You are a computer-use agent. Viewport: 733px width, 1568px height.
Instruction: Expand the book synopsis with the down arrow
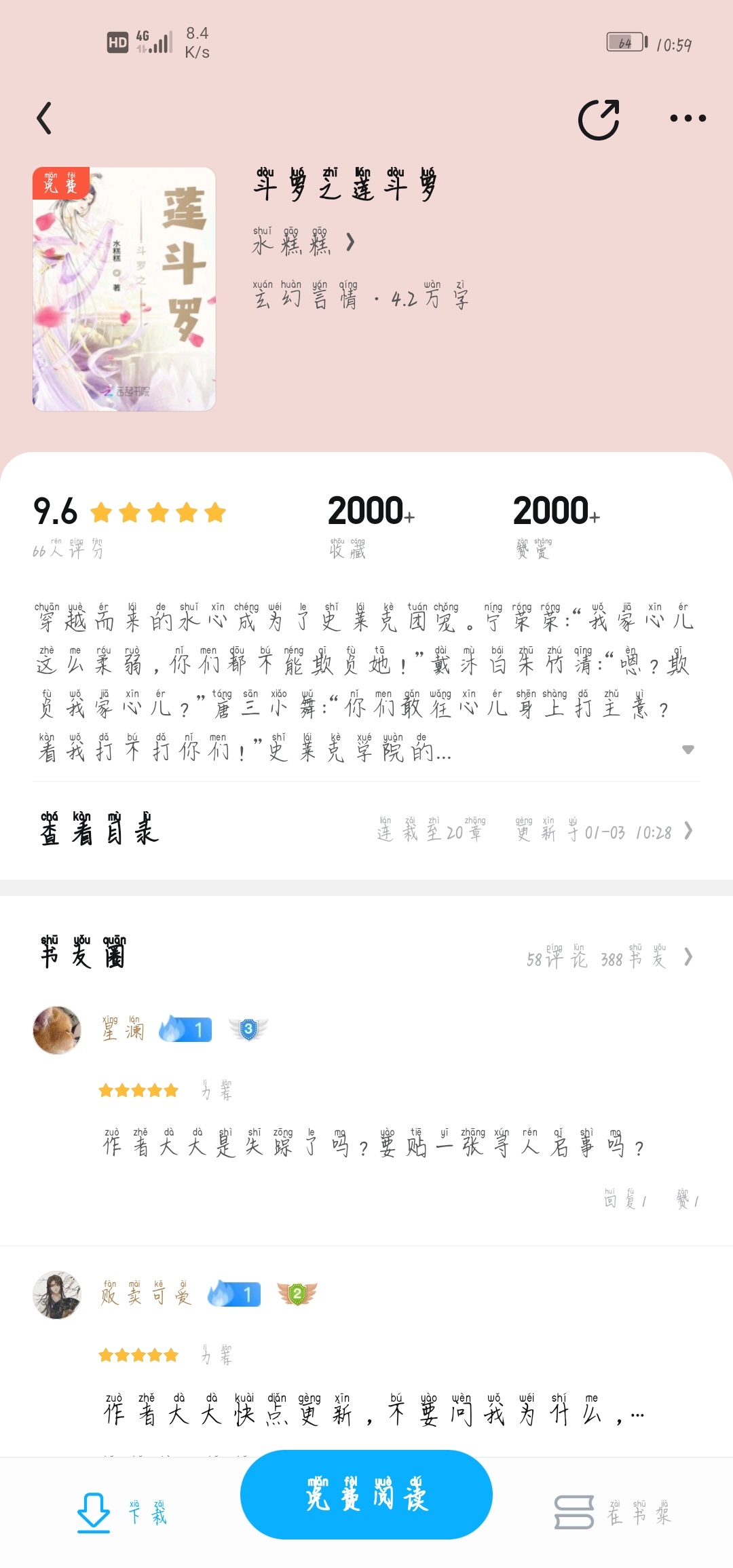click(688, 749)
